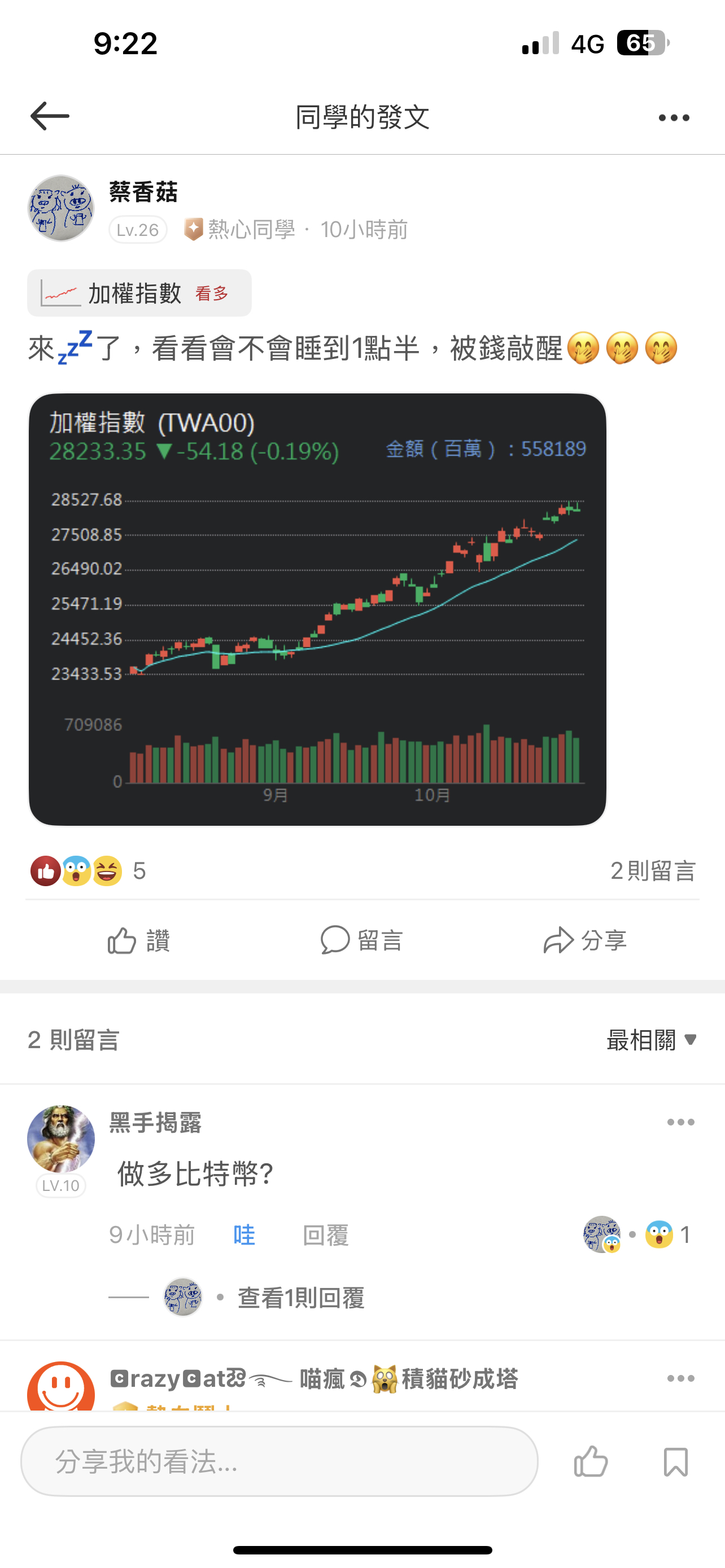Viewport: 725px width, 1568px height.
Task: Go back using the top-left arrow
Action: pyautogui.click(x=50, y=116)
